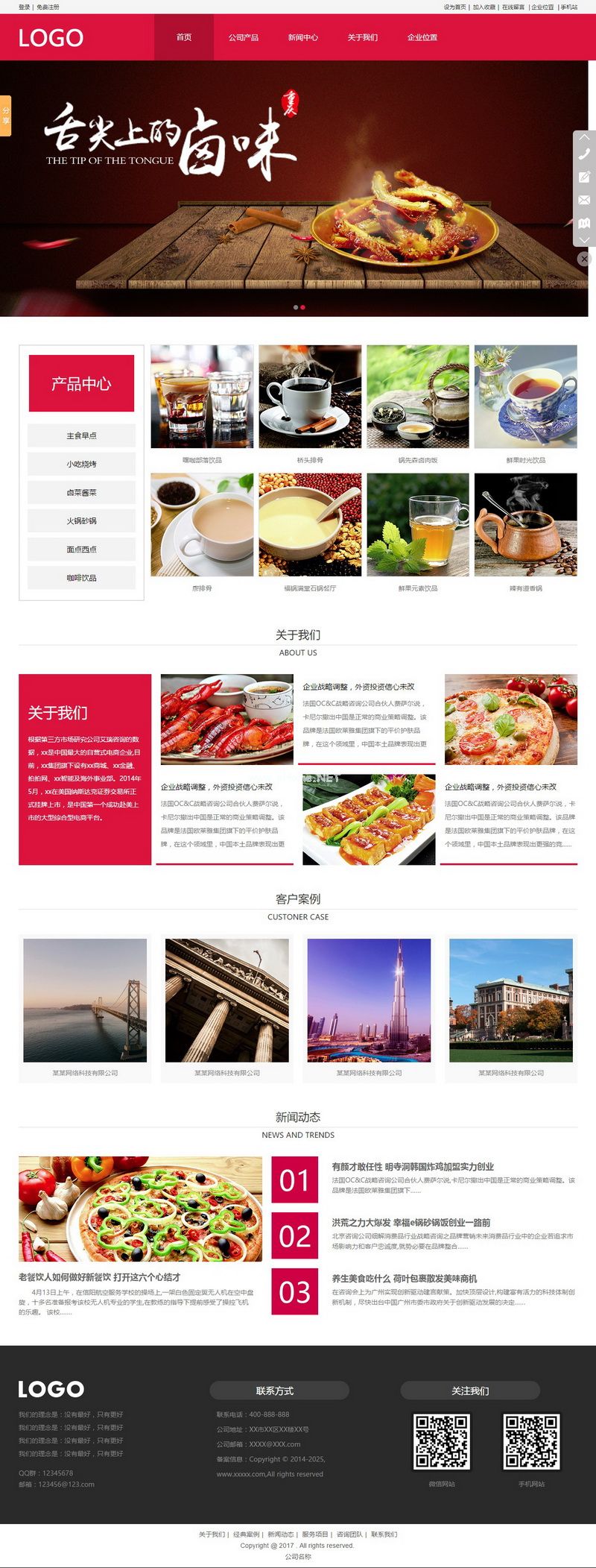Tap the 分享 share tab on left edge
Viewport: 596px width, 1568px height.
tap(5, 116)
